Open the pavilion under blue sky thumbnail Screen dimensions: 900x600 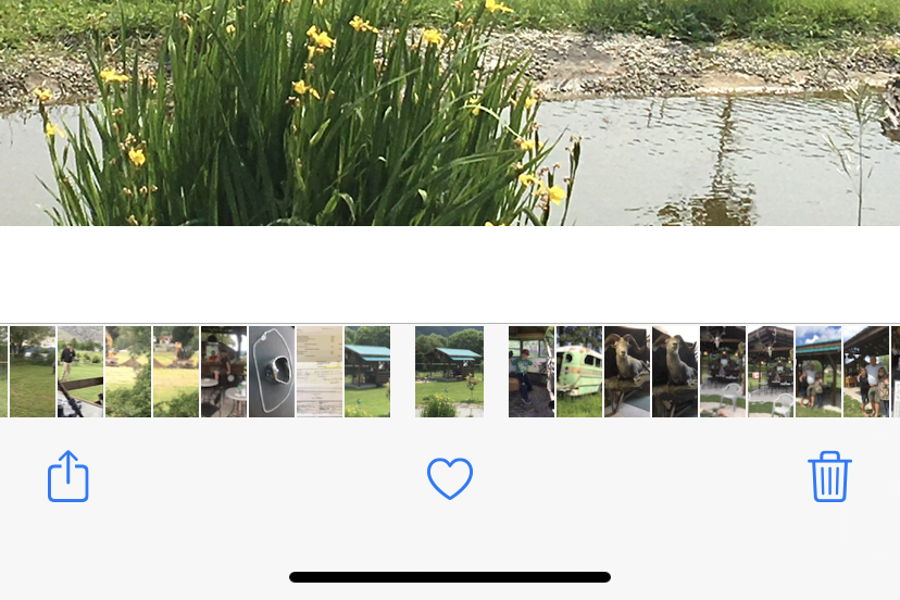click(x=818, y=371)
